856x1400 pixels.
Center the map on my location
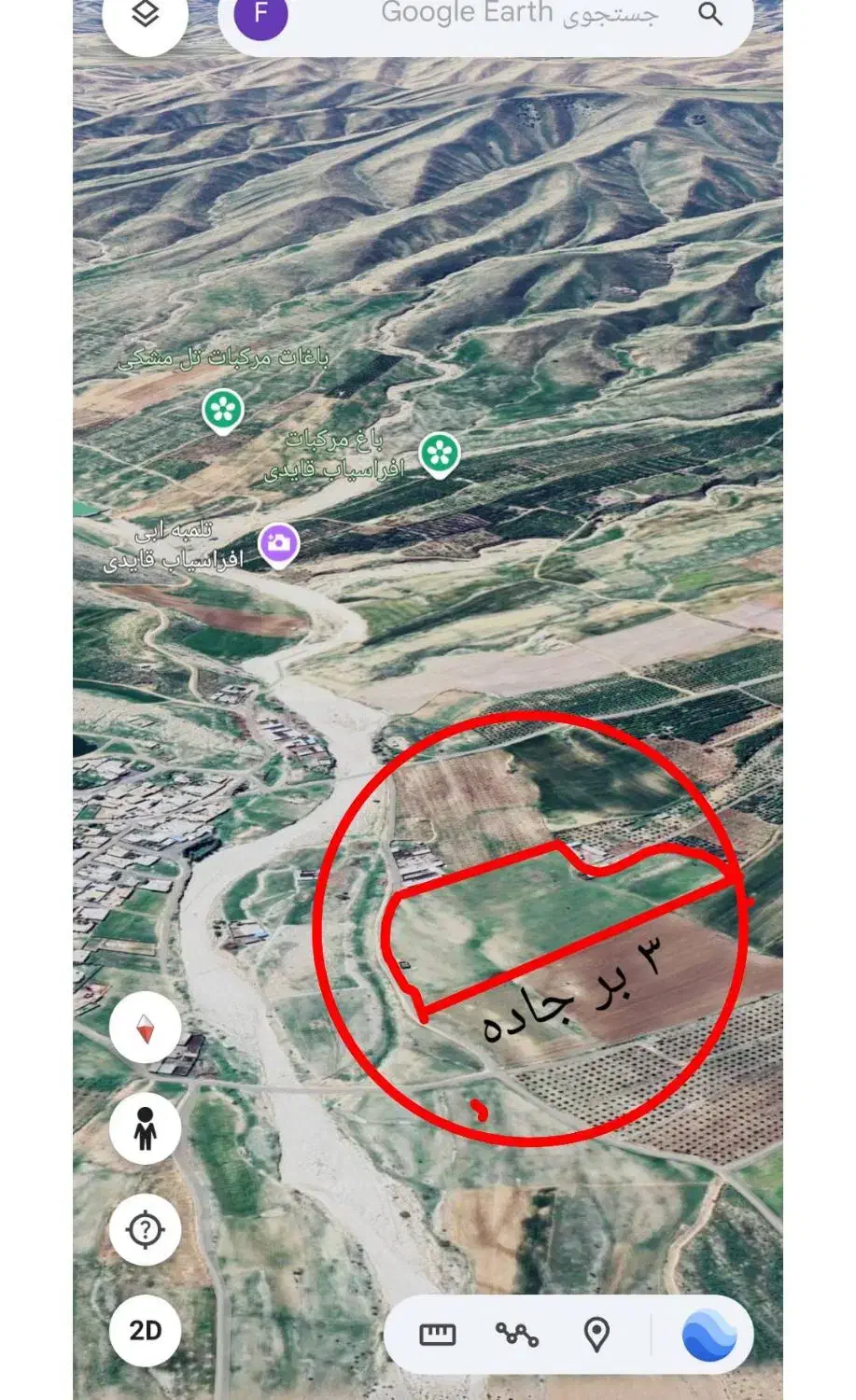145,1230
